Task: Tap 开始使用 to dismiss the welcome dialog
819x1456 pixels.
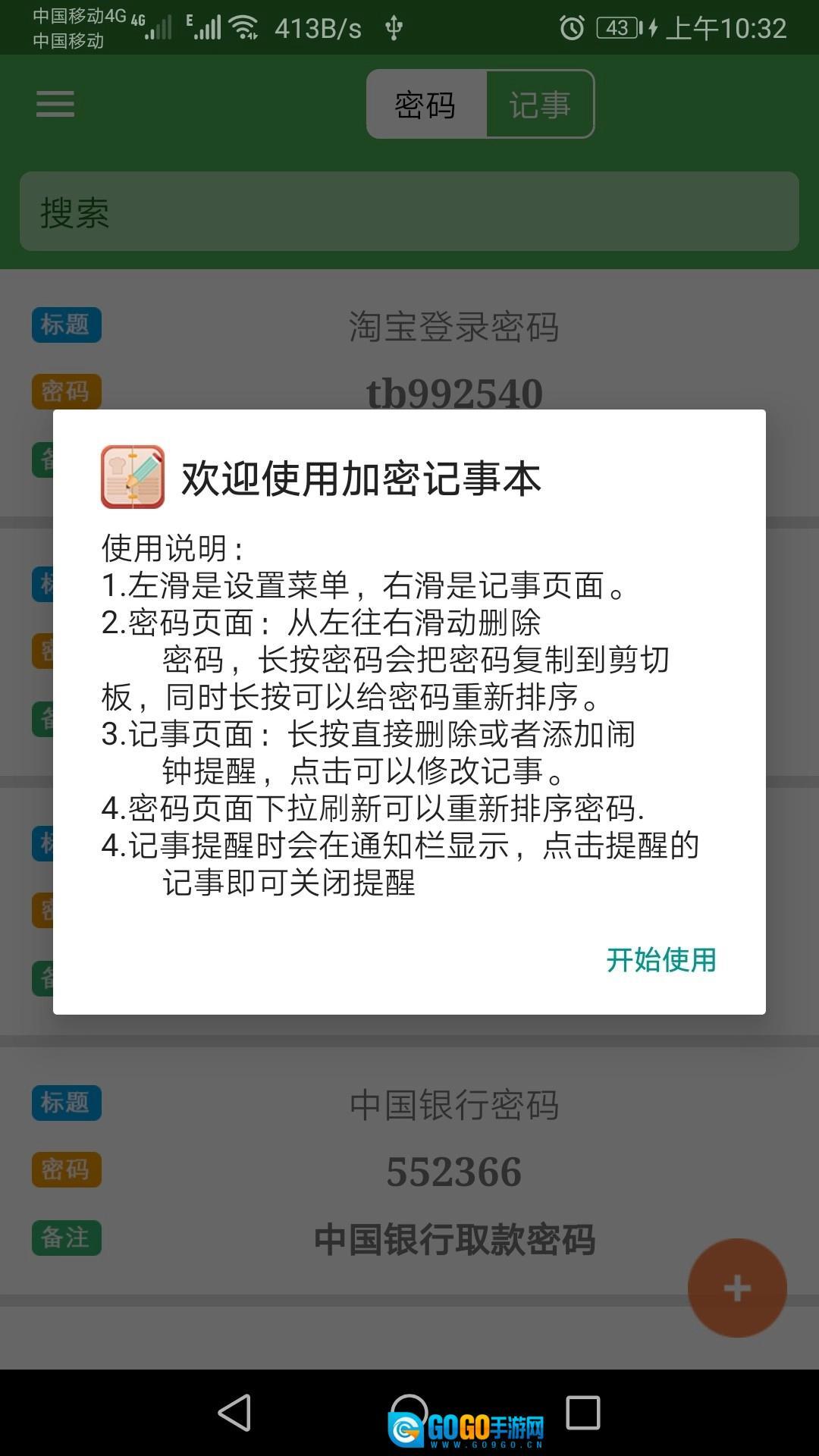Action: click(661, 960)
